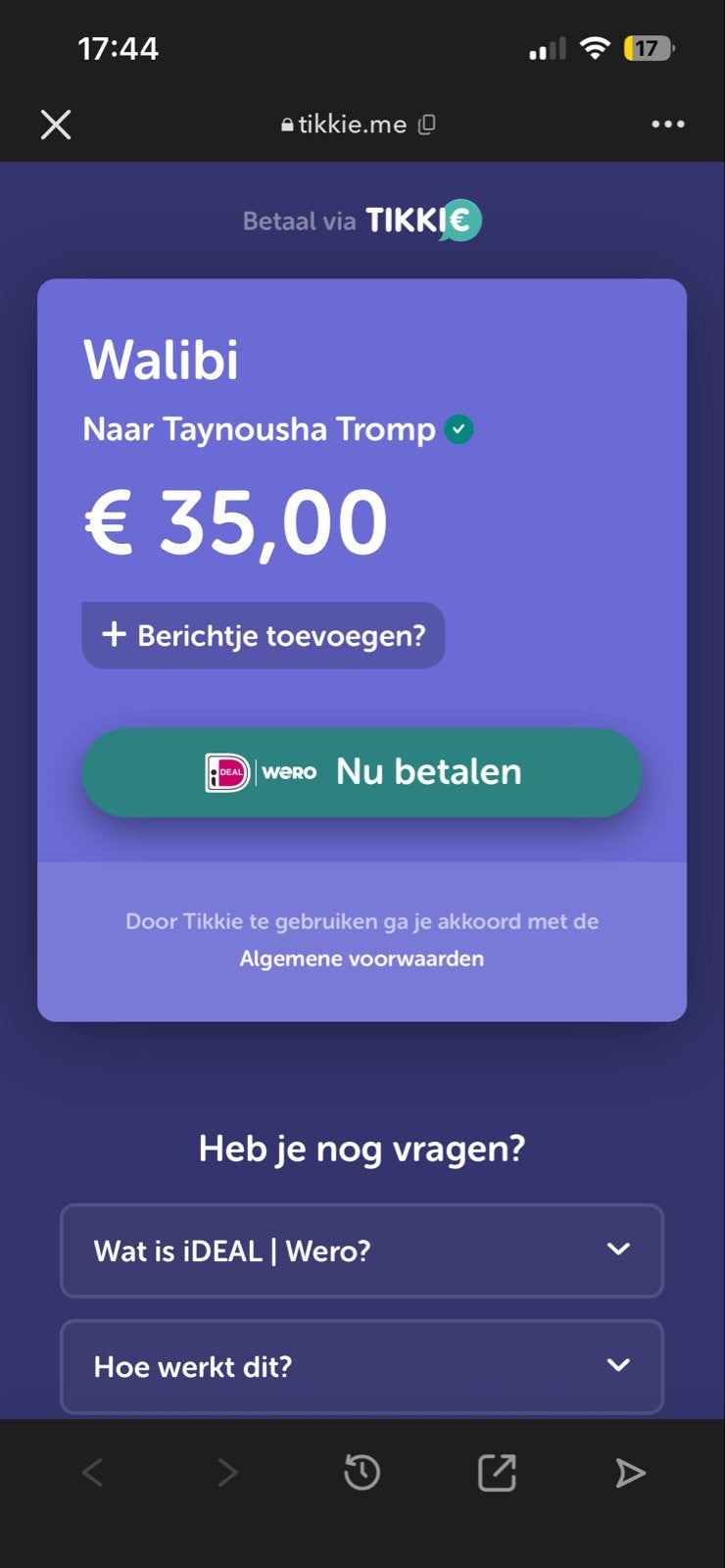Close the in-app browser
Screen dimensions: 725x1568
pos(56,124)
